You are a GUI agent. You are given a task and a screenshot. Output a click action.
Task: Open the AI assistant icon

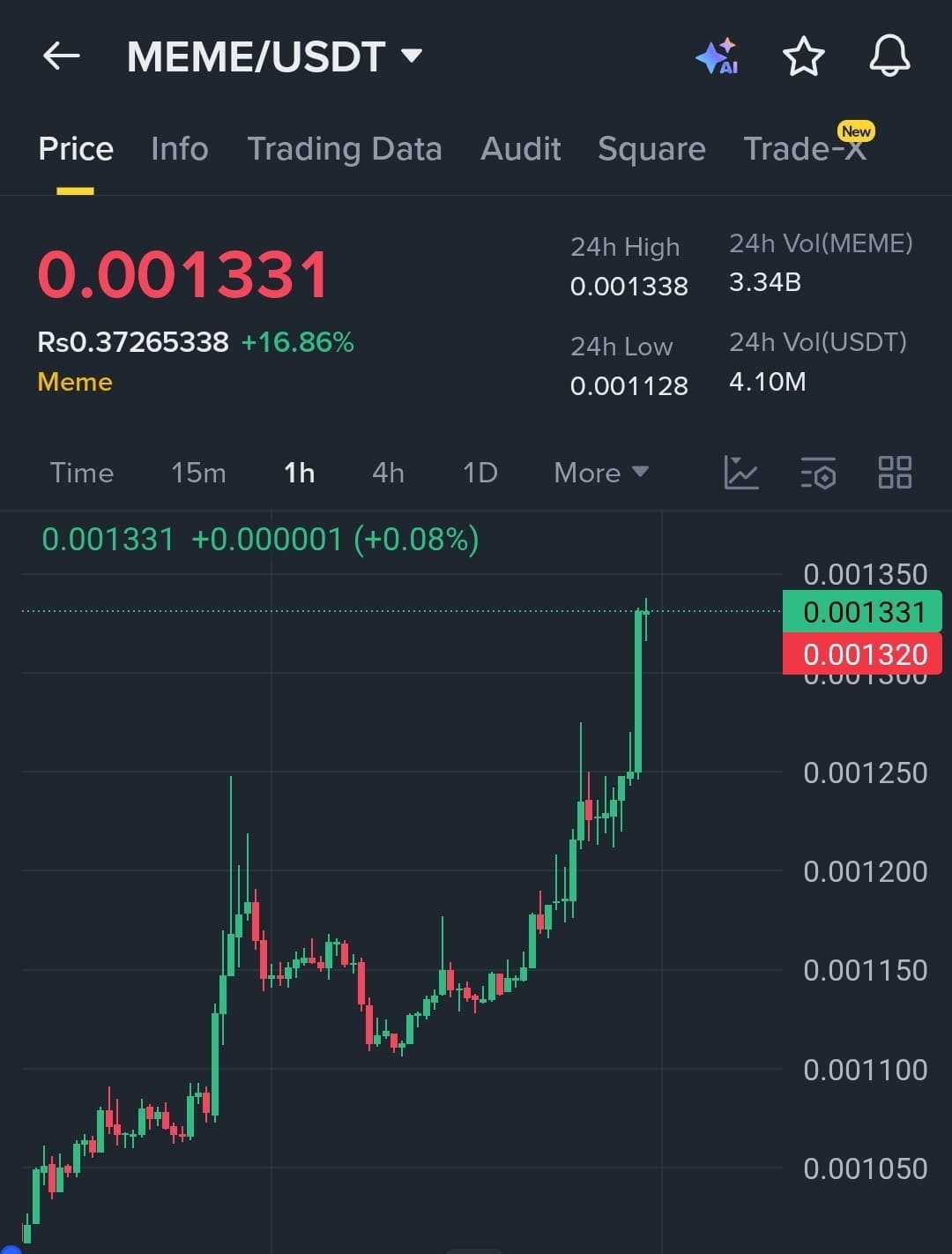click(x=717, y=56)
